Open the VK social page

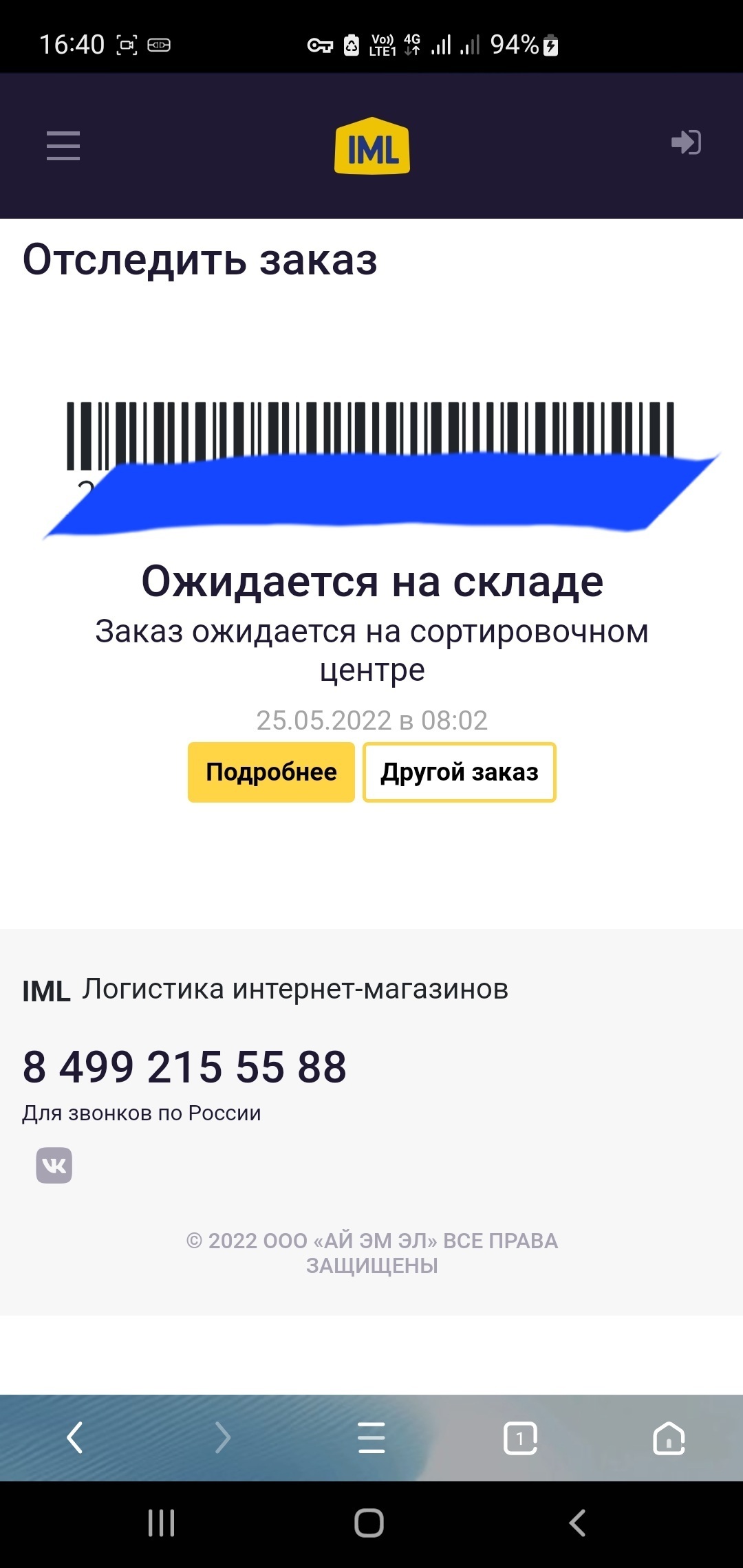[x=54, y=1165]
